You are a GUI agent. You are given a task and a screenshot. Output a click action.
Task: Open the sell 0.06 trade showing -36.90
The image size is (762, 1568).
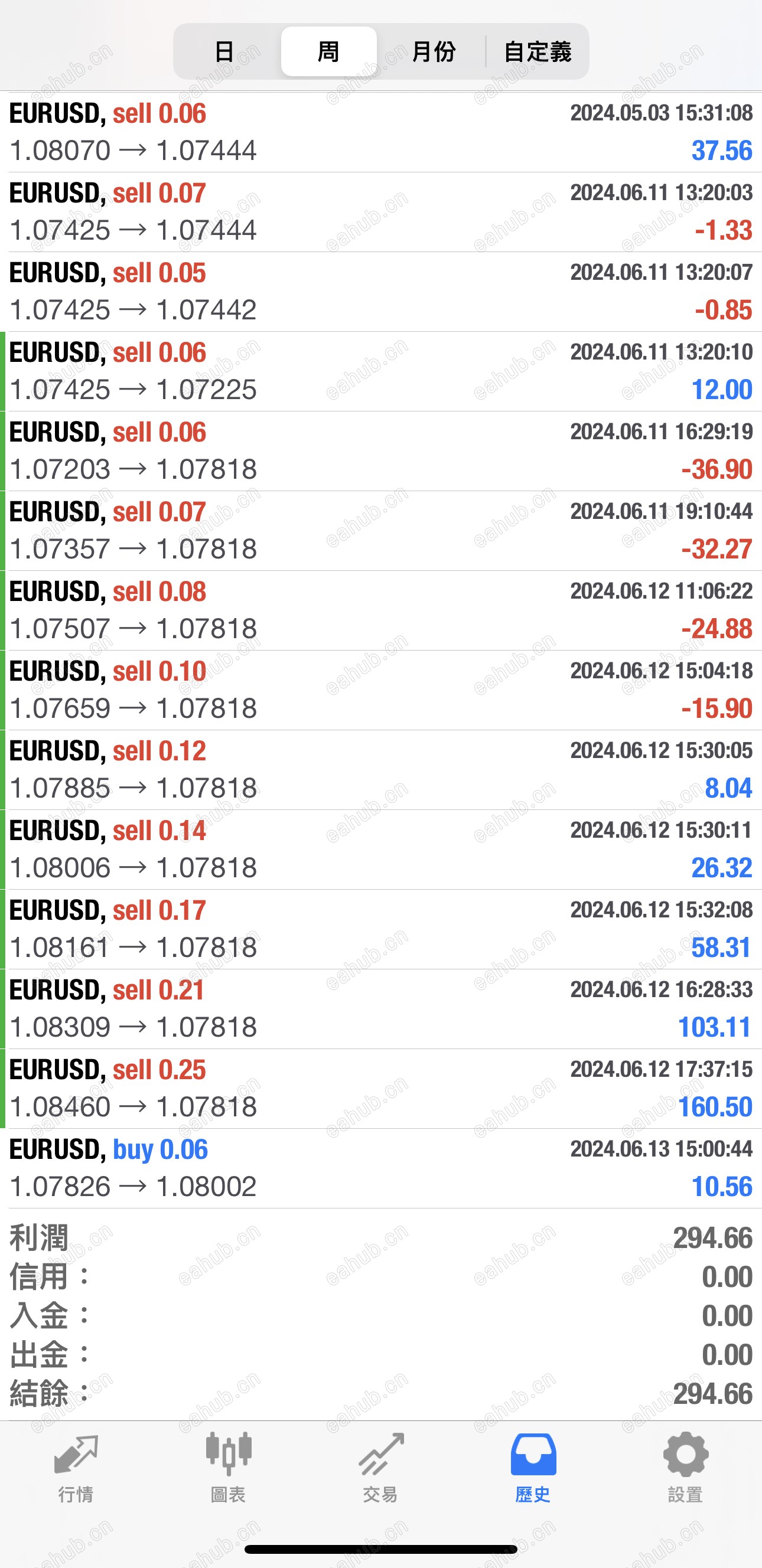[x=380, y=451]
